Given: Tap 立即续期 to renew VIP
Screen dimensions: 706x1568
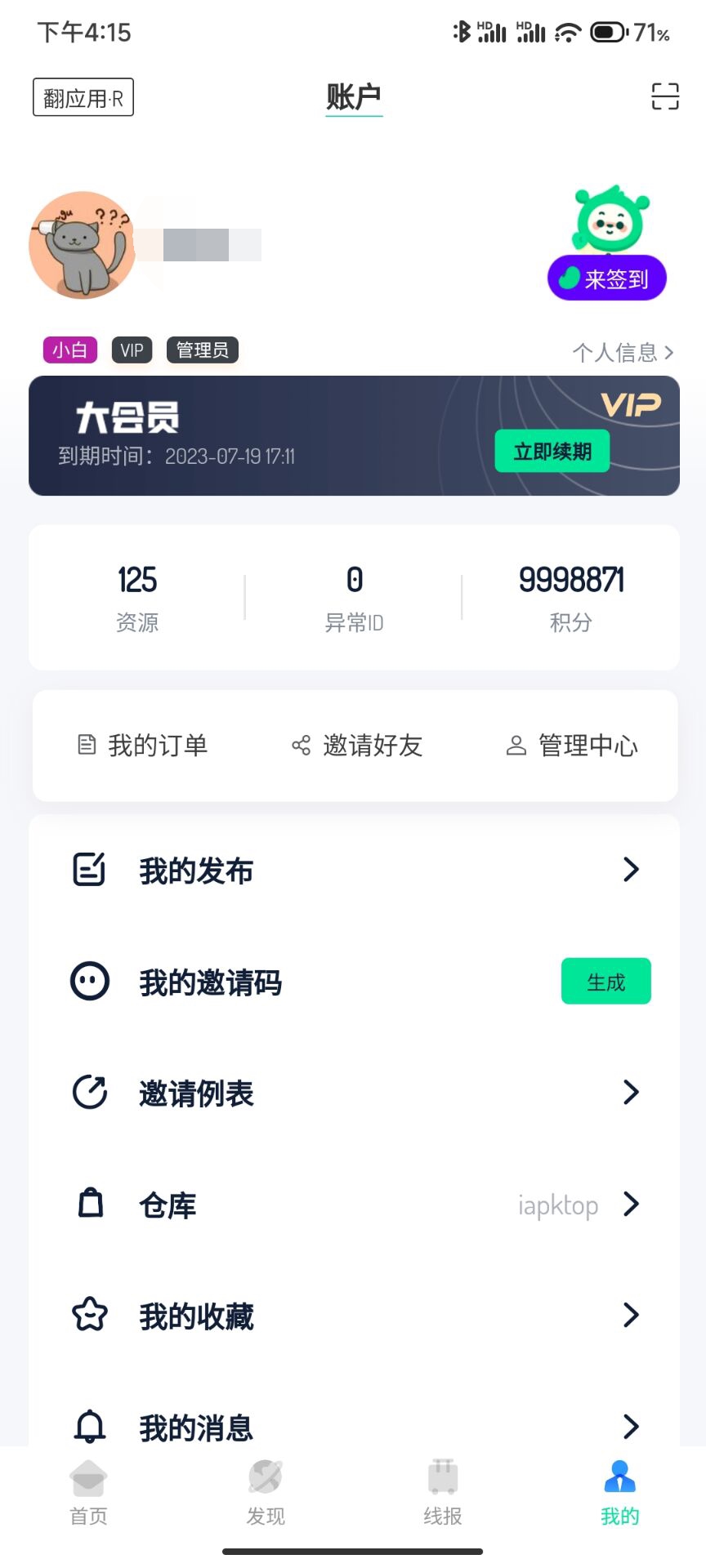Looking at the screenshot, I should coord(552,451).
